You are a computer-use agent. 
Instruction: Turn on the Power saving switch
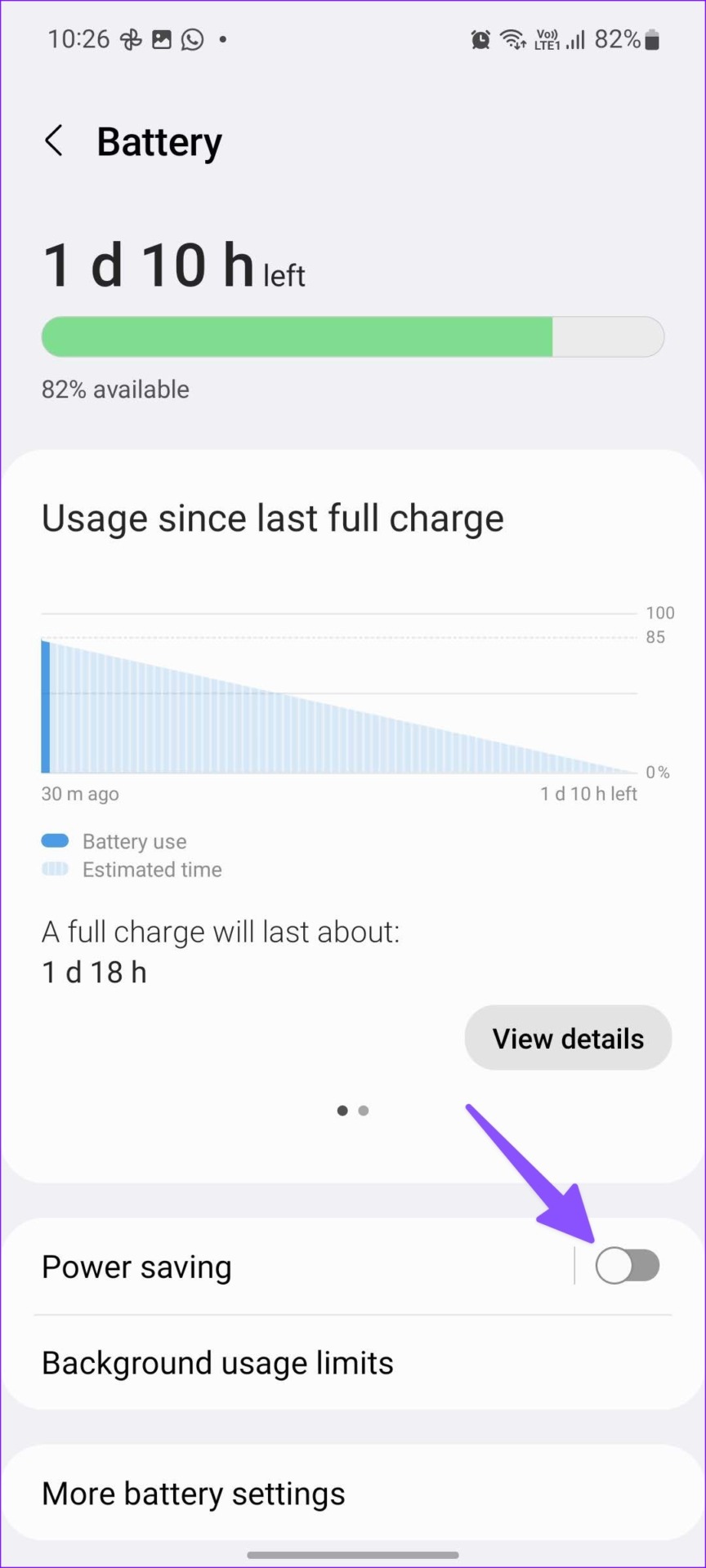(627, 1266)
